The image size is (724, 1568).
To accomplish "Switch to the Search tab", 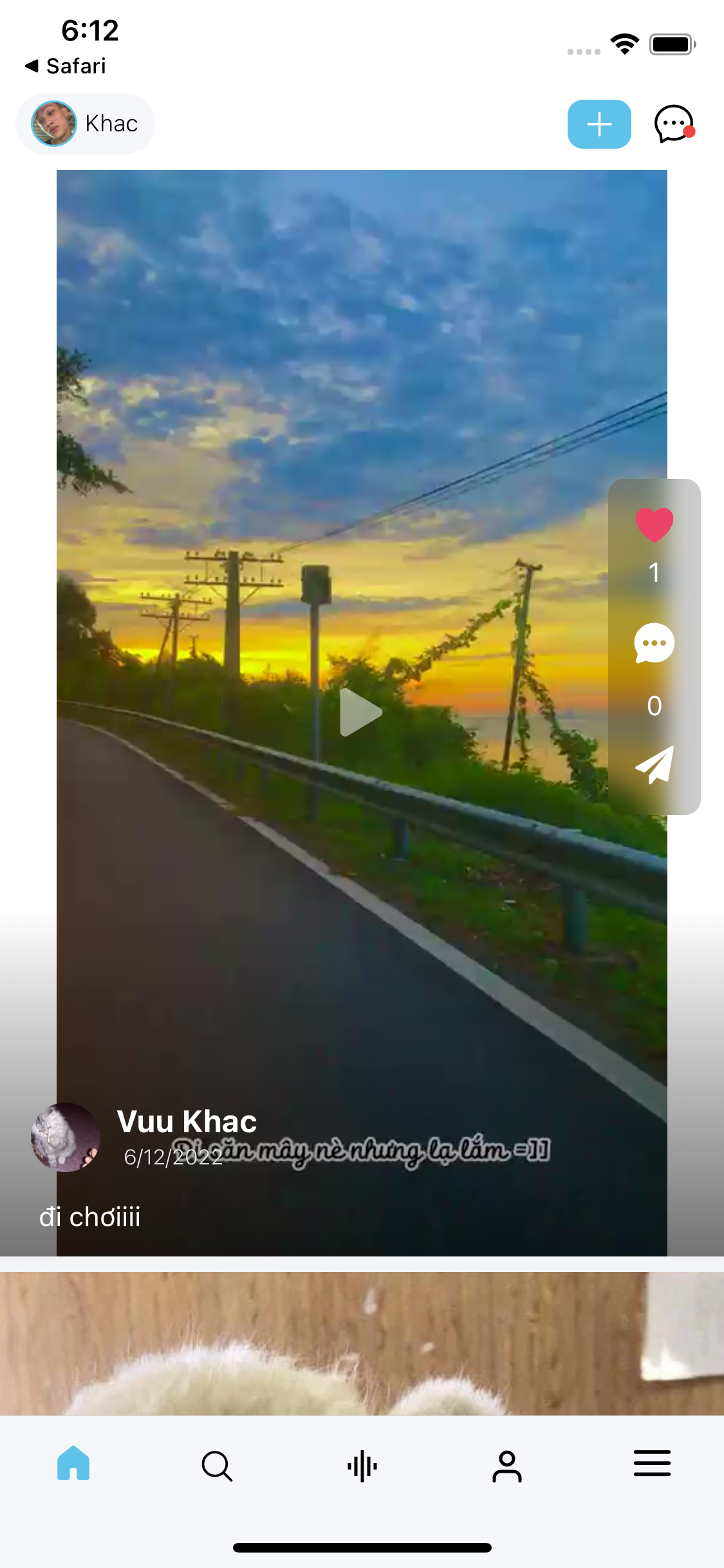I will [217, 1466].
